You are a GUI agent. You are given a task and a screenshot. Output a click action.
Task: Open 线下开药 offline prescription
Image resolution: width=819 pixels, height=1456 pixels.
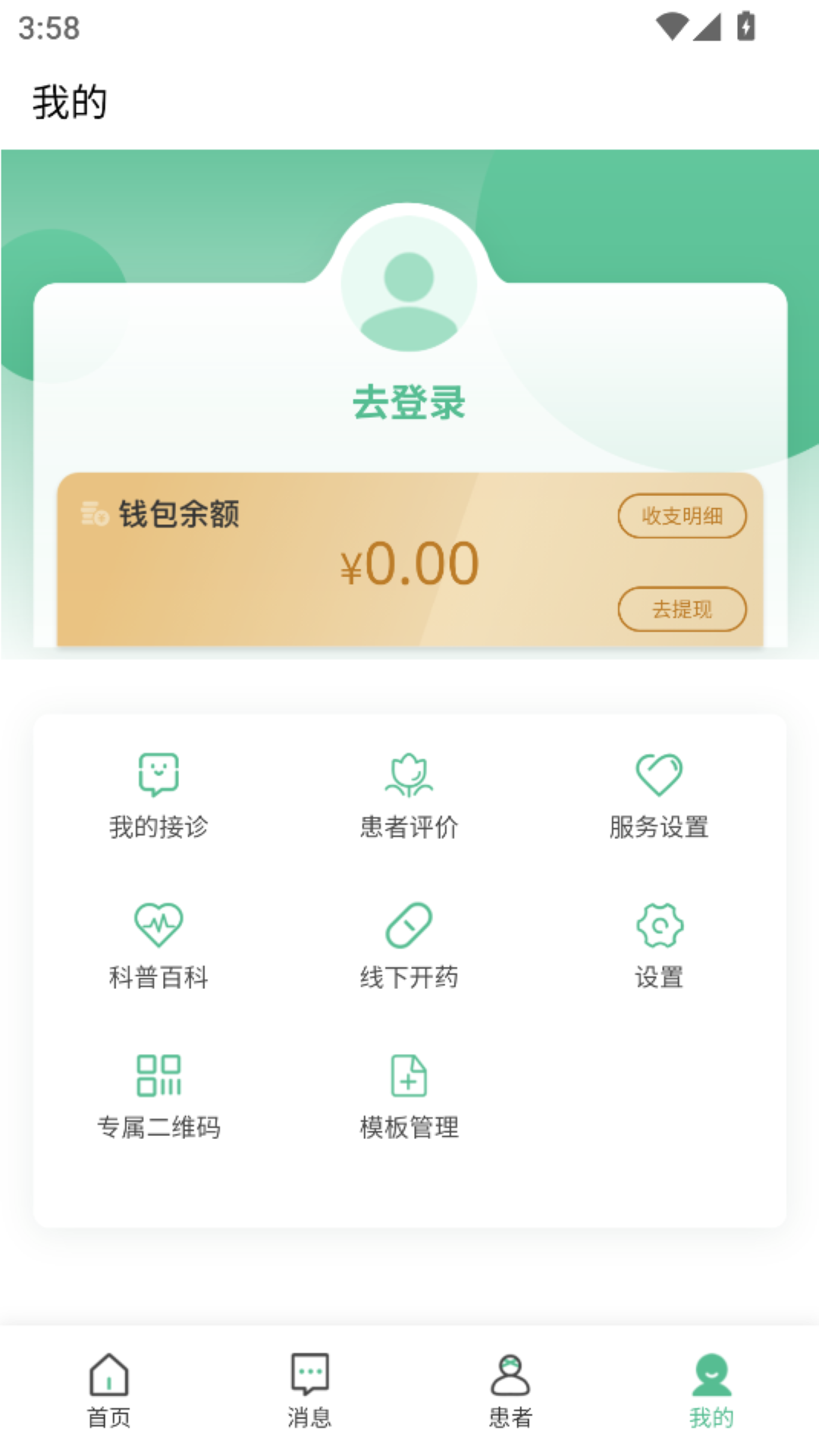tap(409, 946)
